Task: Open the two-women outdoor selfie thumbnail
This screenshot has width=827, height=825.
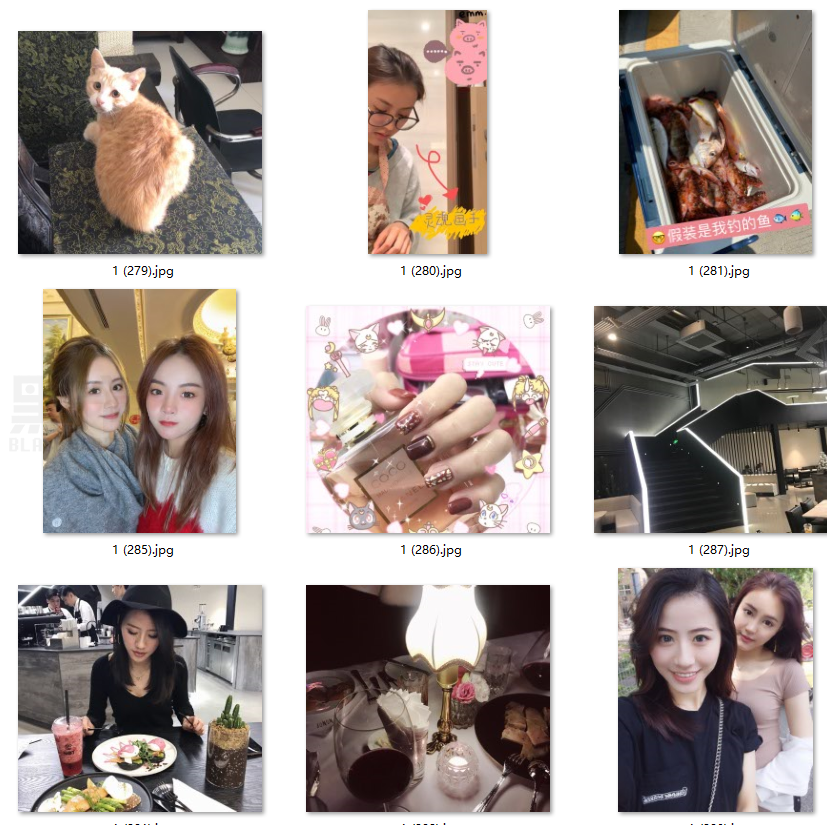Action: [715, 690]
